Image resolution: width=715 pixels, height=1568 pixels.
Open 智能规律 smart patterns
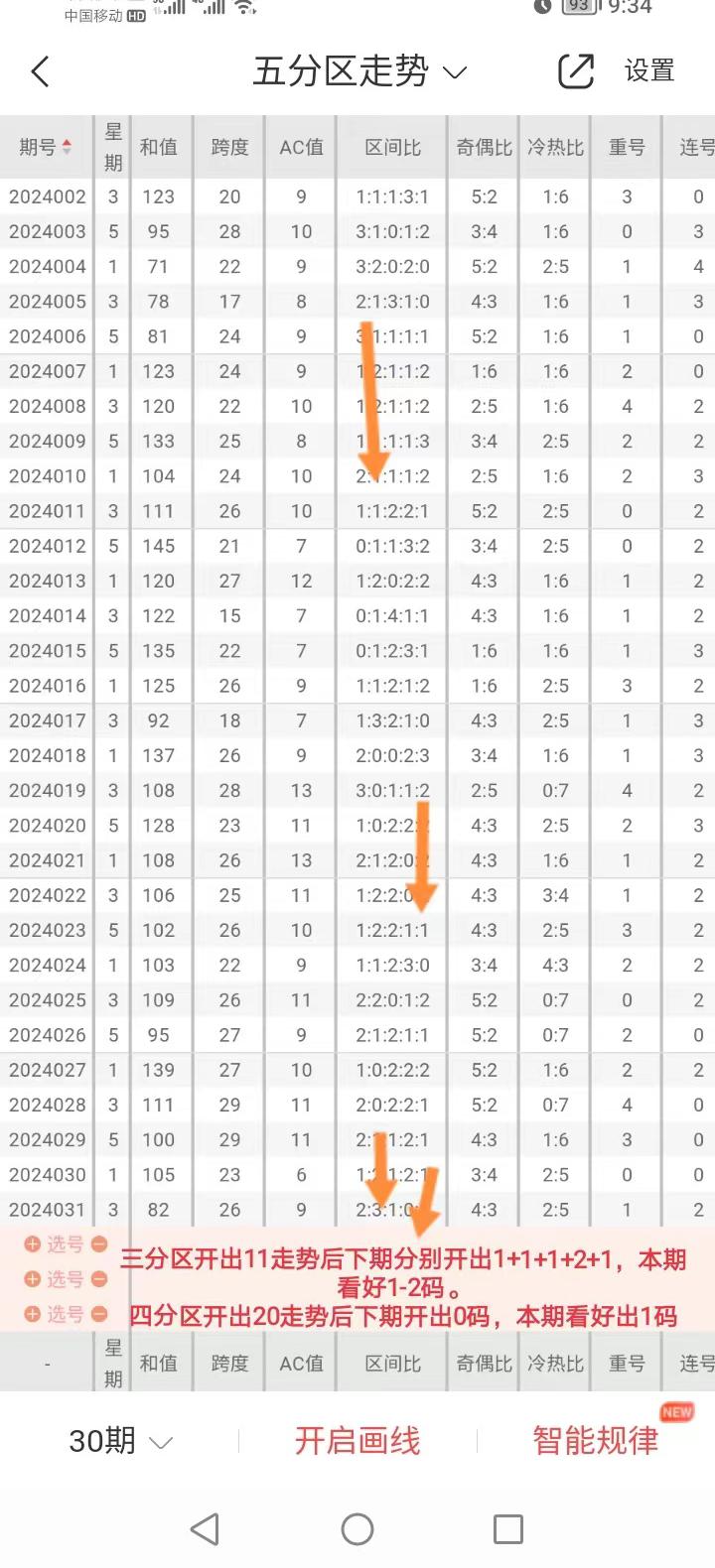tap(595, 1440)
